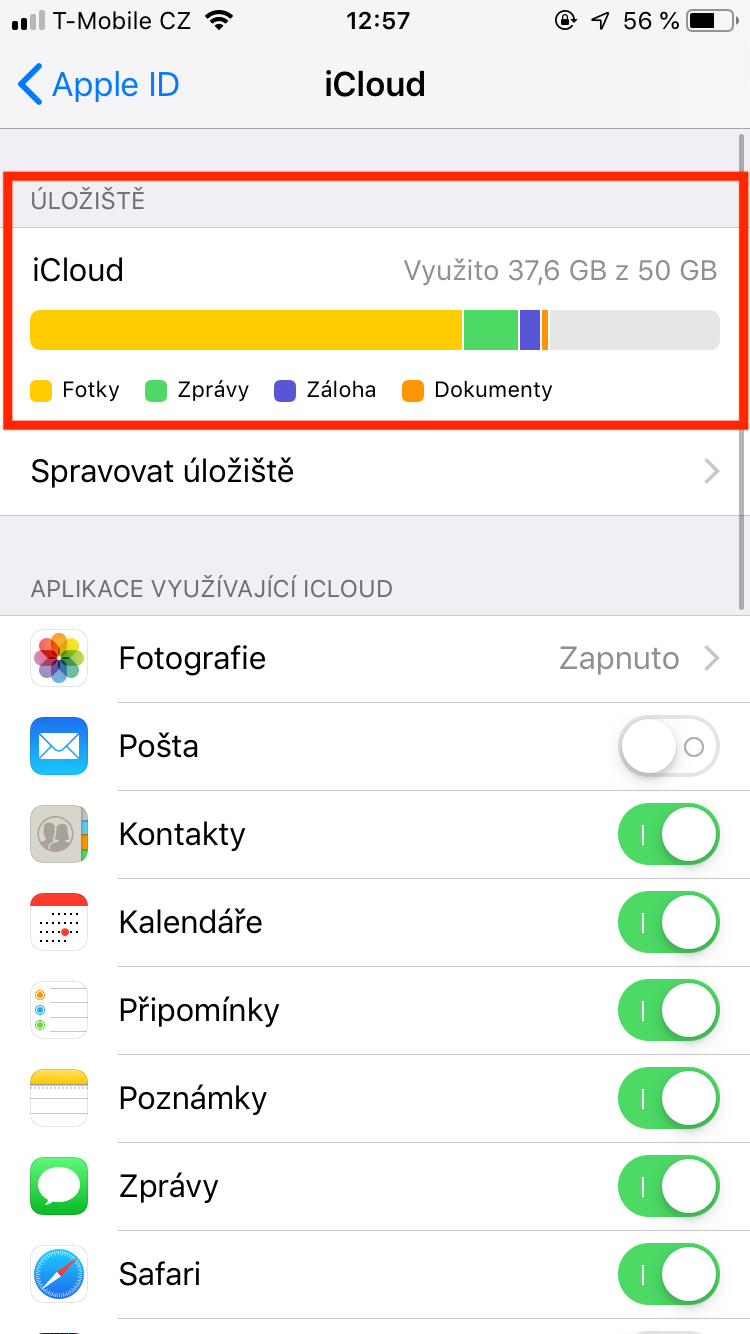Turn off Kontakty sync
750x1334 pixels.
point(669,834)
